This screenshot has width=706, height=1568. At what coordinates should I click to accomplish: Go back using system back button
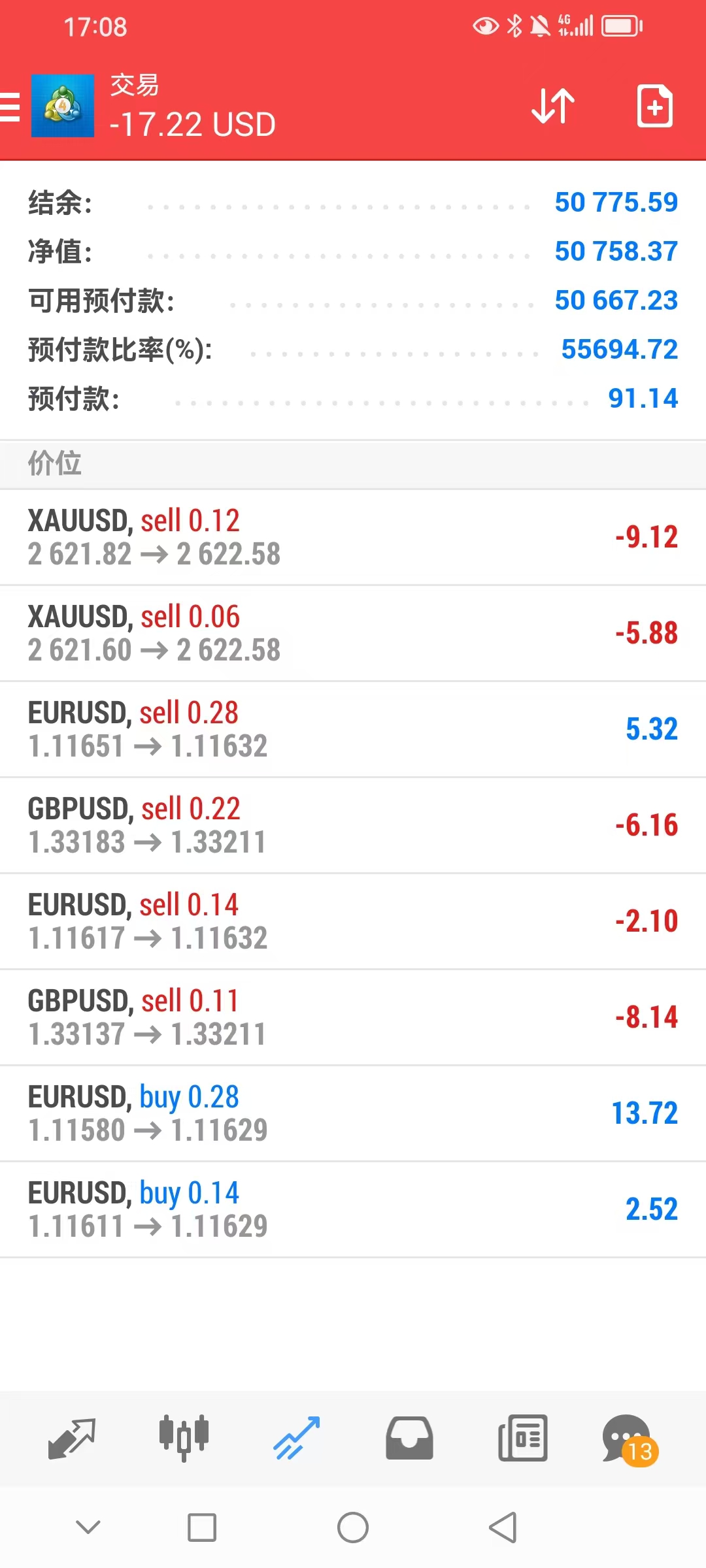[503, 1527]
